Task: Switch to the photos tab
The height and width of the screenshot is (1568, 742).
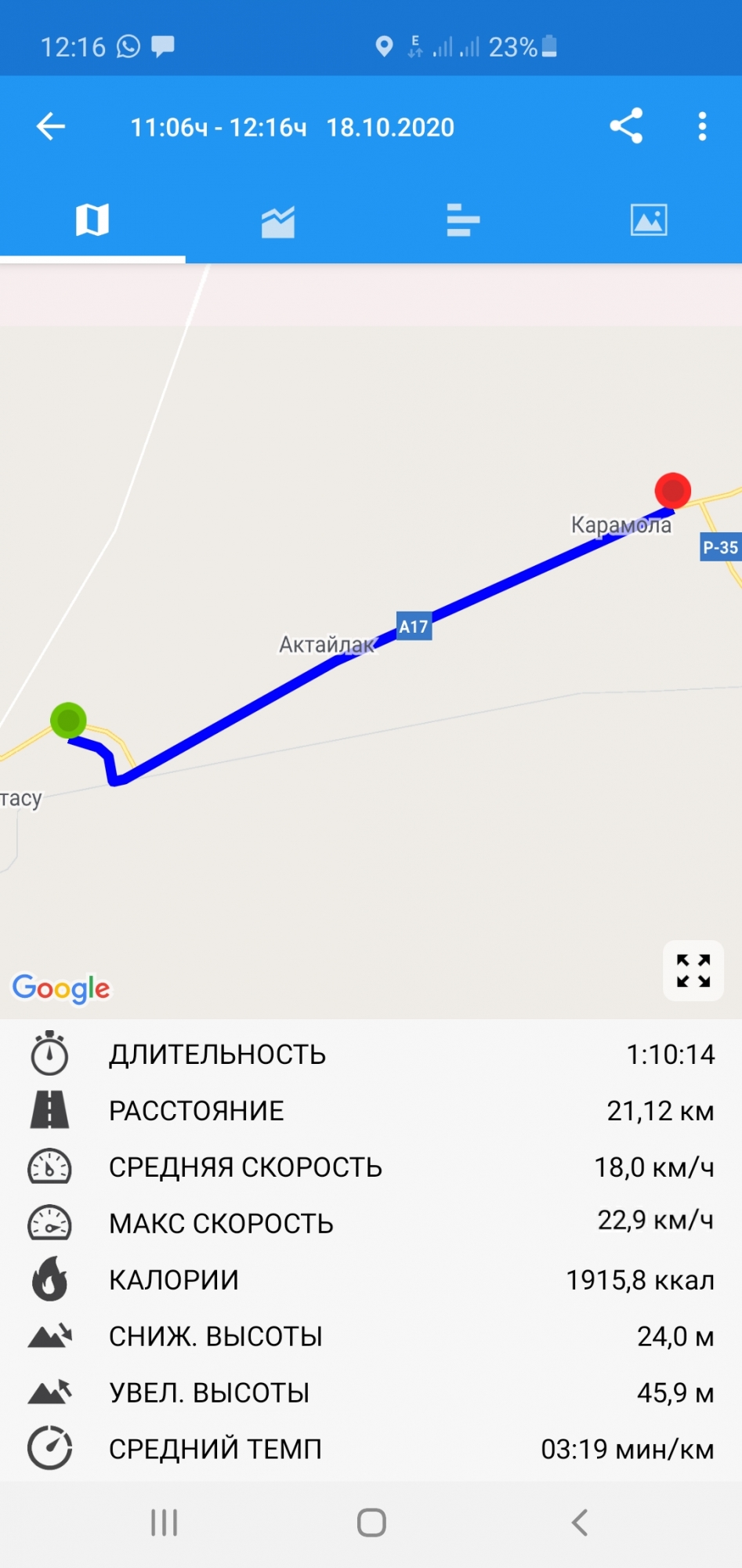Action: [x=649, y=220]
